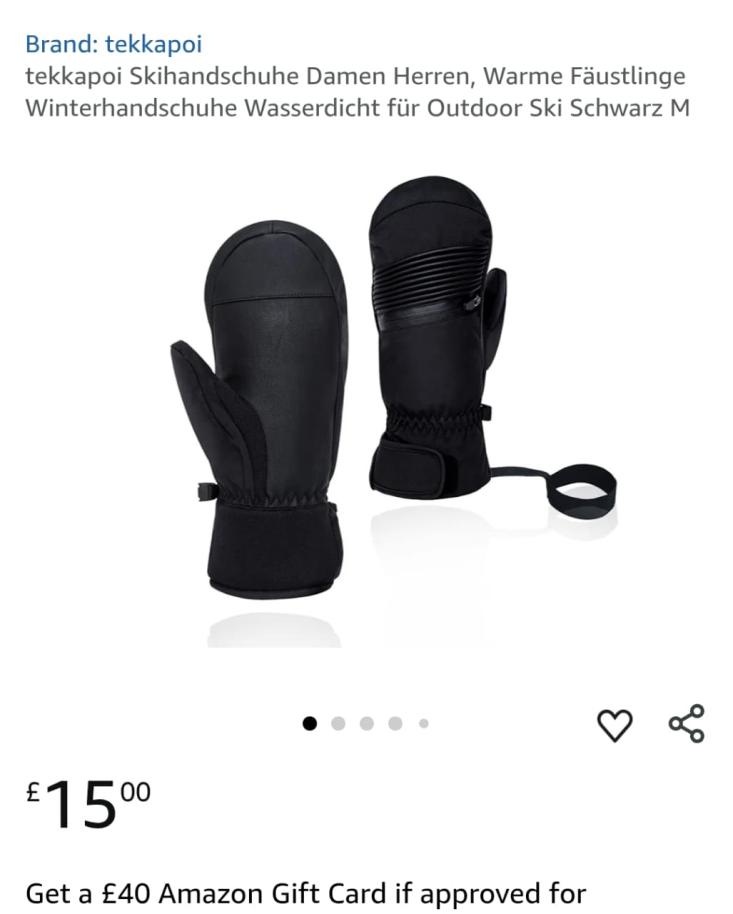Screen dimensions: 733x914
Task: Add the mittens to your wish list
Action: 614,725
